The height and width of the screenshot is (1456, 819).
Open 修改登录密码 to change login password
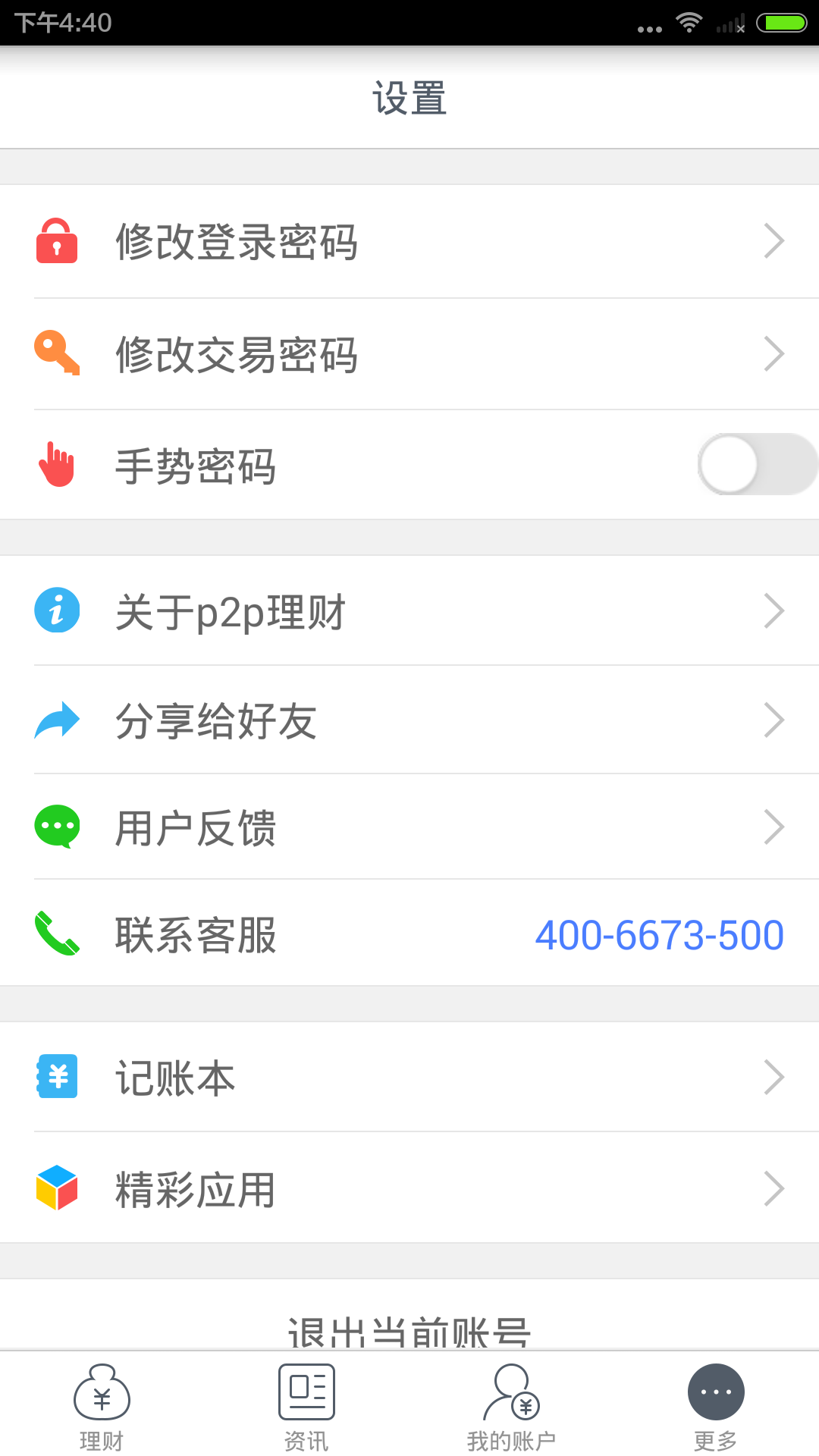point(409,242)
